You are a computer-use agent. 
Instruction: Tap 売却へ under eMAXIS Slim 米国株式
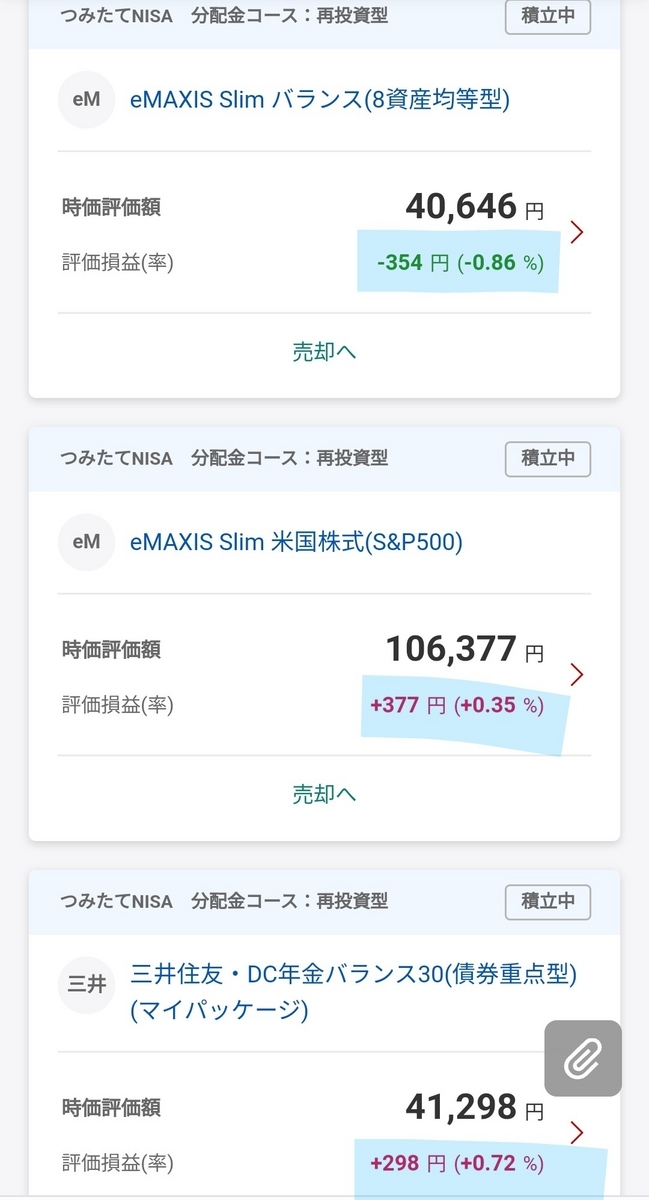click(324, 794)
